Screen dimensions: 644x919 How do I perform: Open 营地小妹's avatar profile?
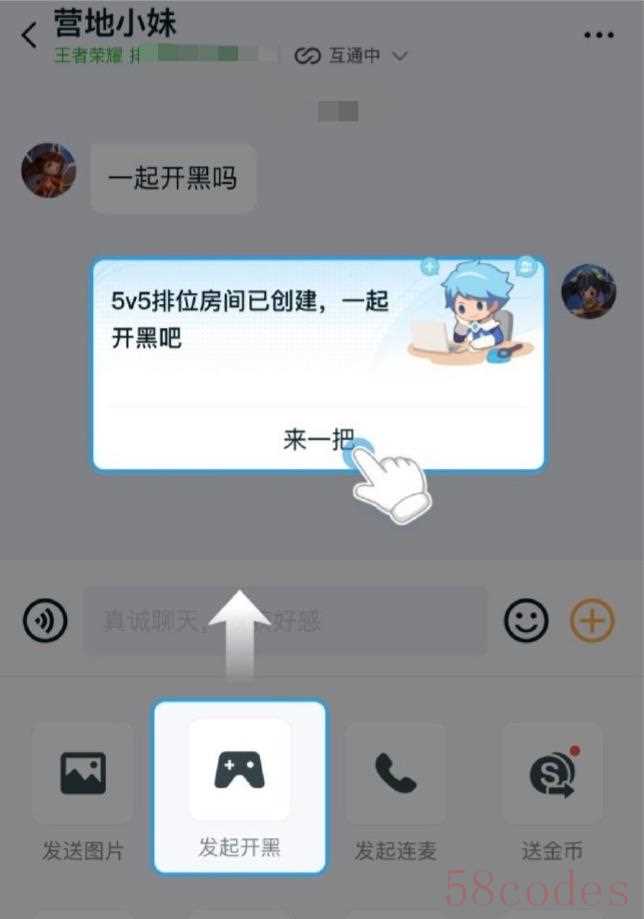tap(49, 170)
